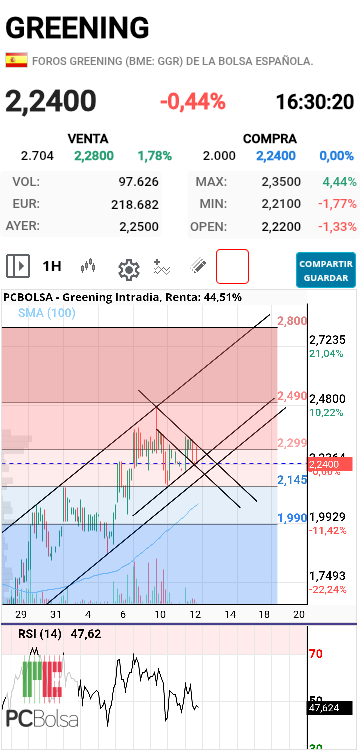This screenshot has height=750, width=360.
Task: Open the drawing tools pencil
Action: pos(197,265)
